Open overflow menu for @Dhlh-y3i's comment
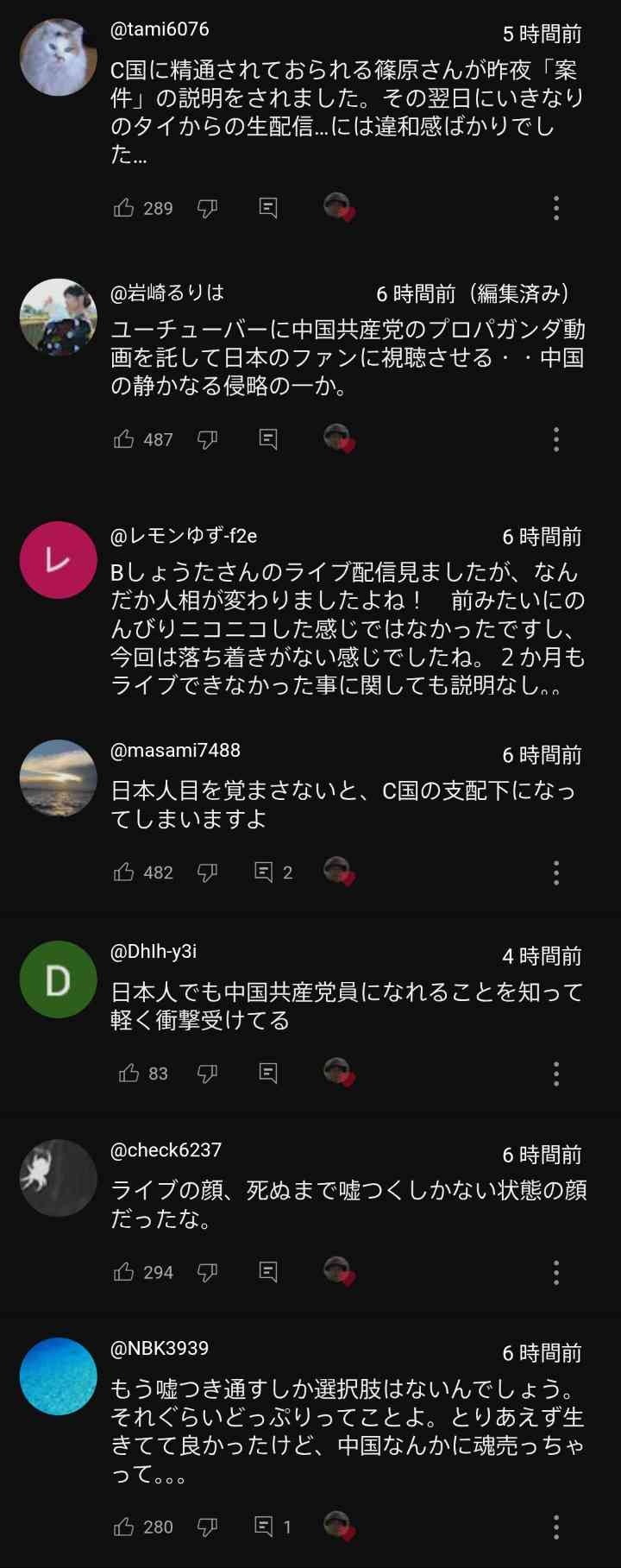621x1568 pixels. 556,1074
